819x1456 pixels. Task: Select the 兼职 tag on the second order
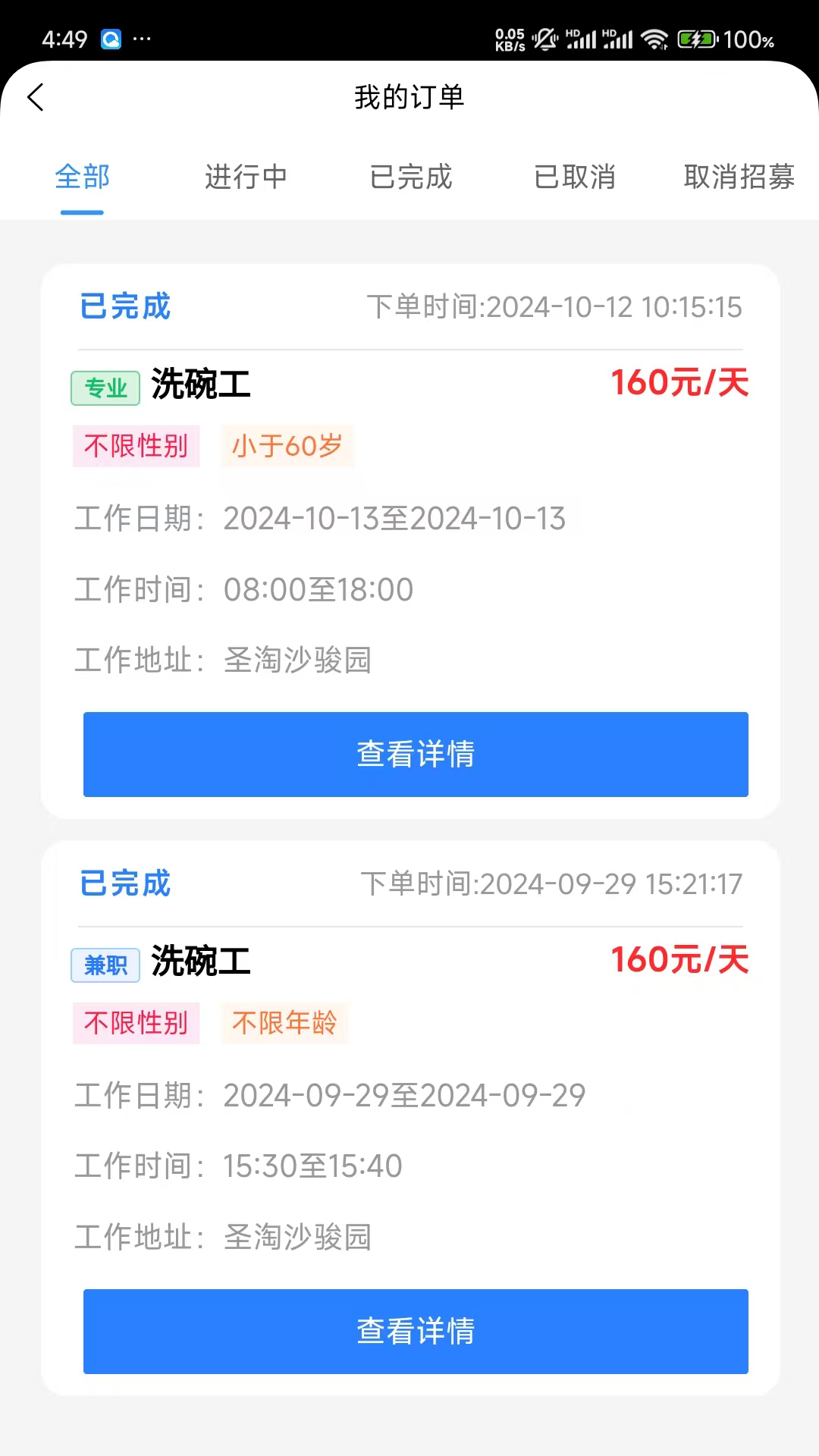coord(105,964)
